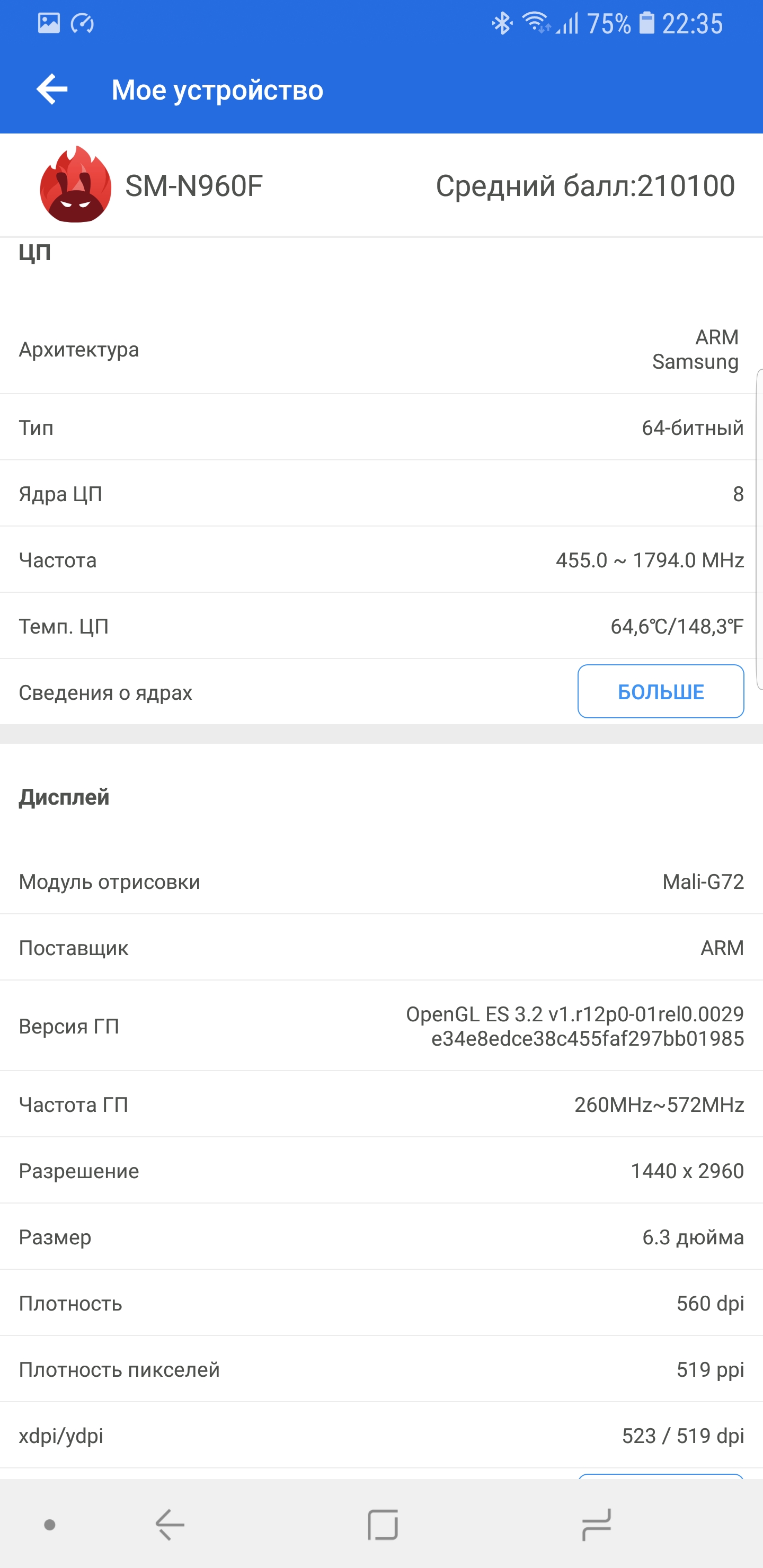763x1568 pixels.
Task: Tap the system back navigation button
Action: (170, 1524)
